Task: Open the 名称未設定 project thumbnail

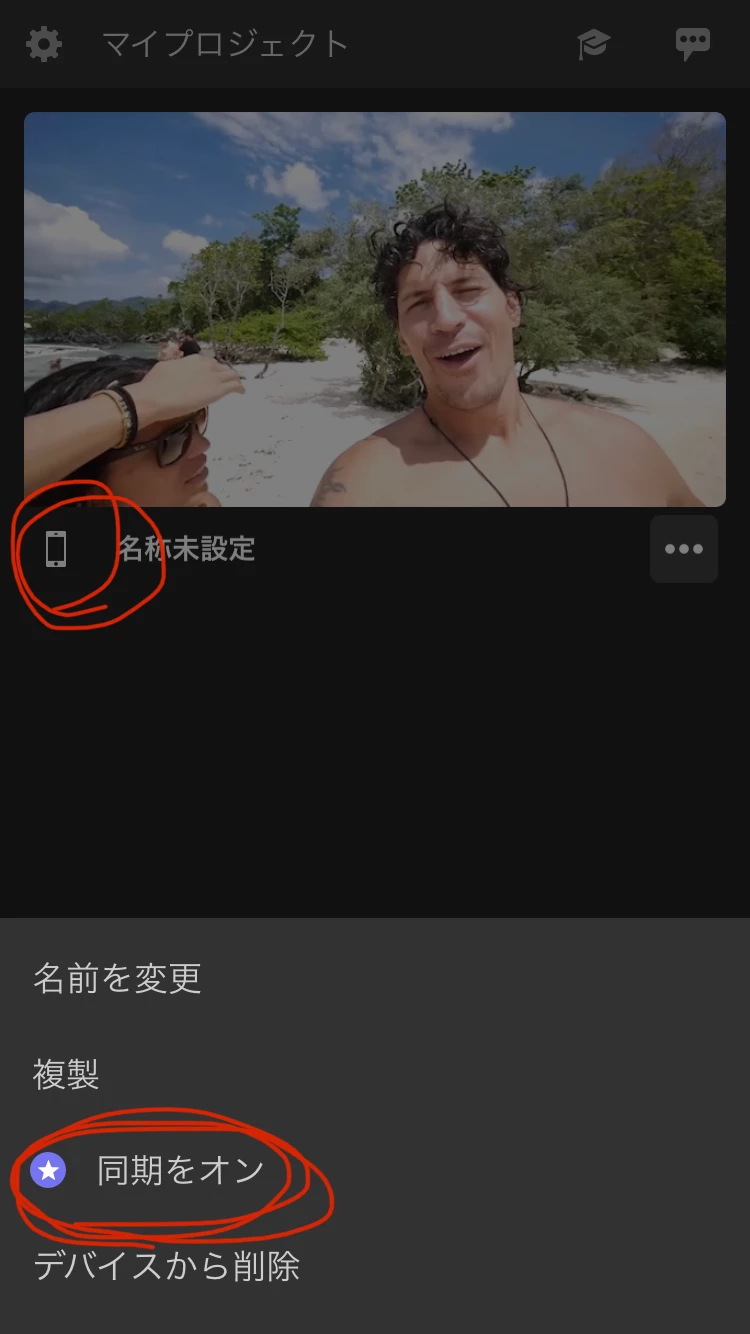Action: (x=375, y=309)
